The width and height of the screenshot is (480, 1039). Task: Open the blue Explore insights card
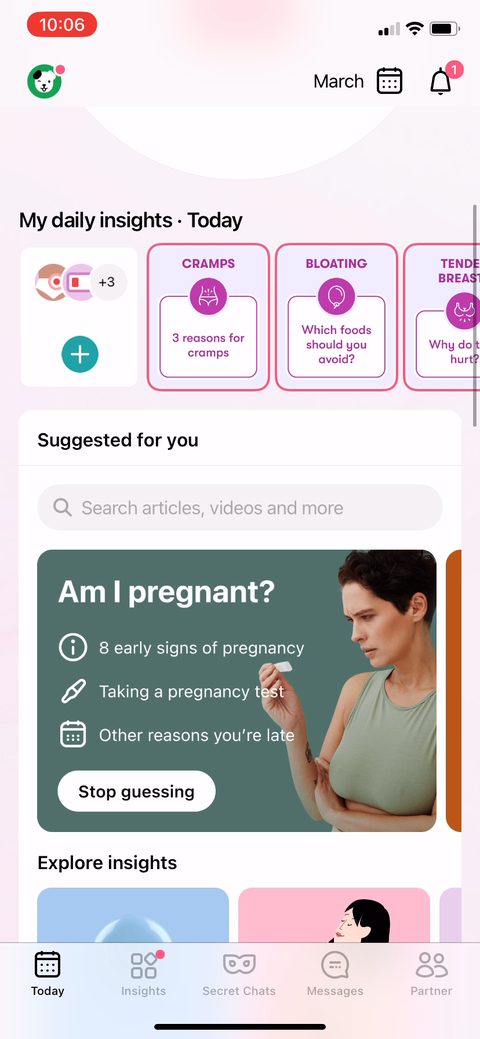(x=133, y=915)
